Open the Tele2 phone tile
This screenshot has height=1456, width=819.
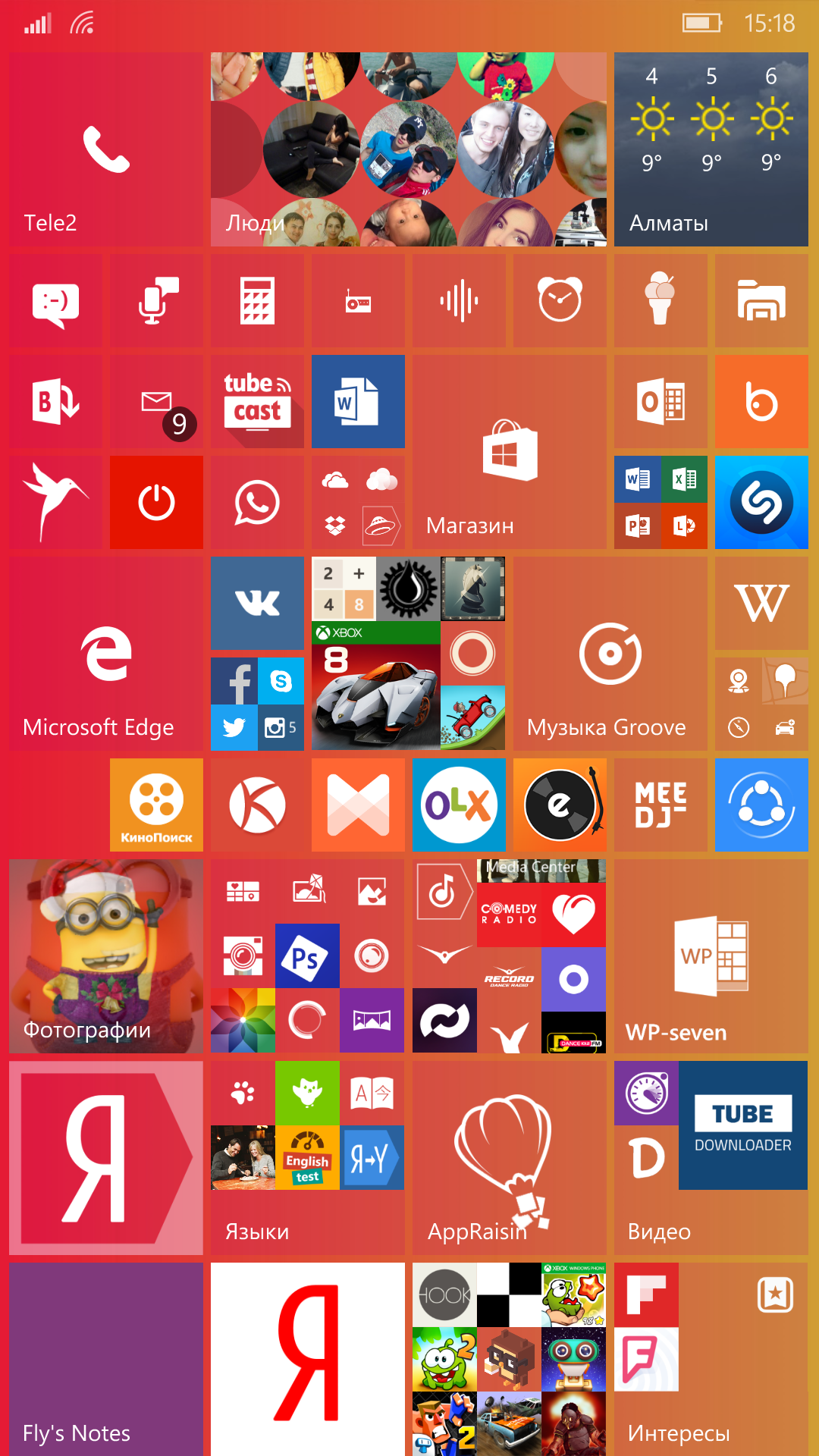click(106, 149)
